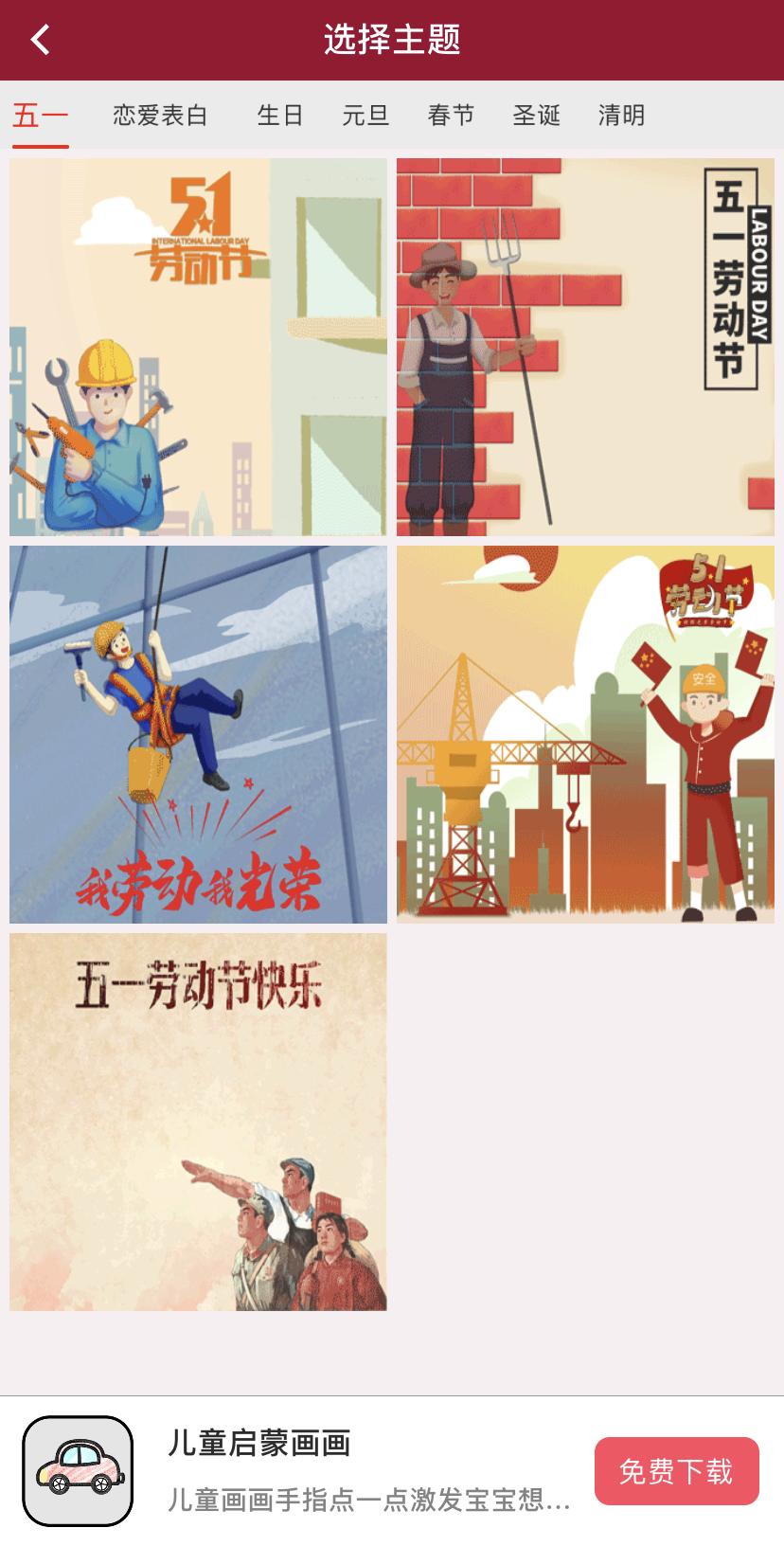Viewport: 784px width, 1546px height.
Task: Open the 圣诞 category tab
Action: 538,115
